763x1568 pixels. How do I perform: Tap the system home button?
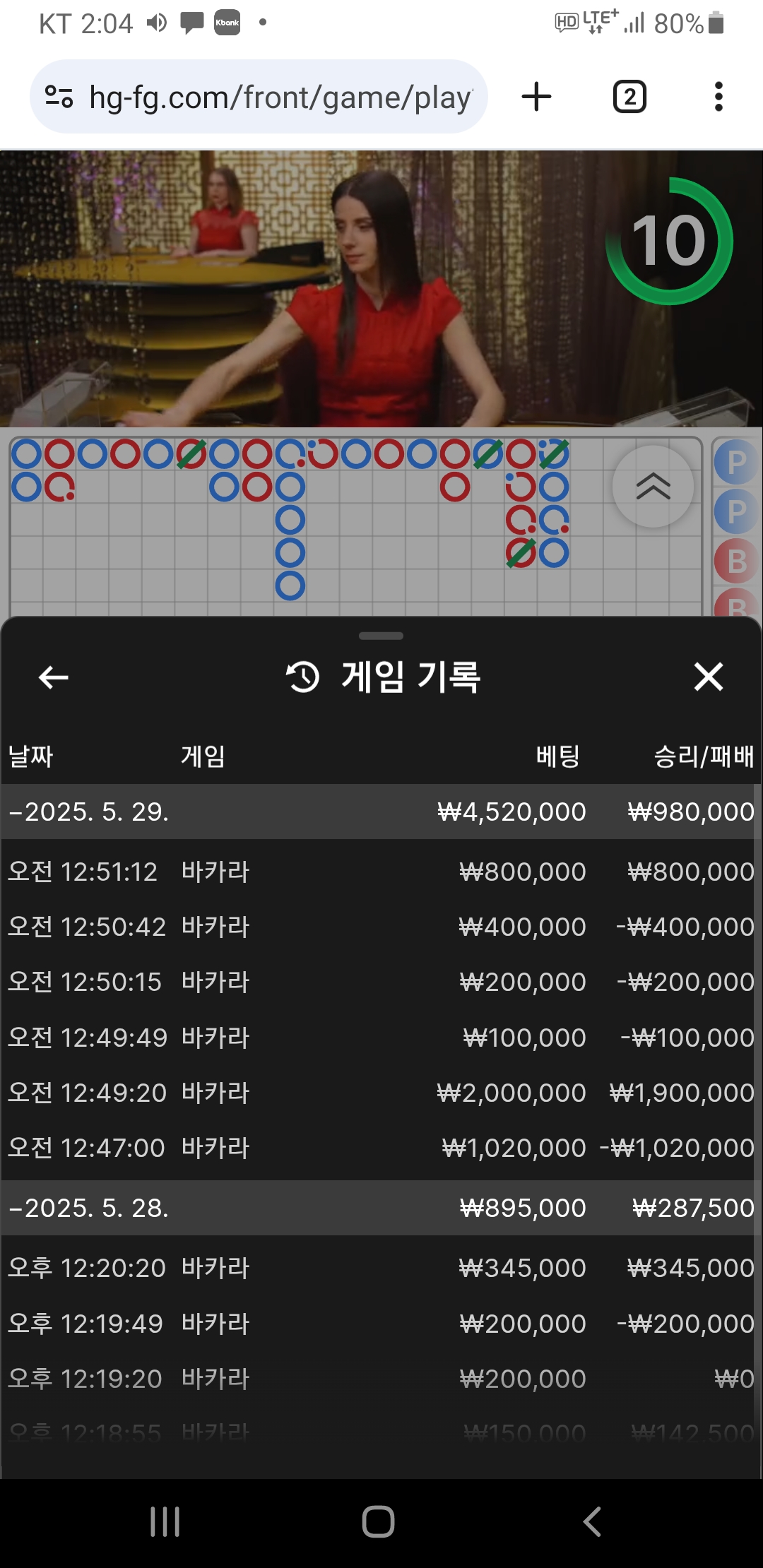(x=379, y=1521)
